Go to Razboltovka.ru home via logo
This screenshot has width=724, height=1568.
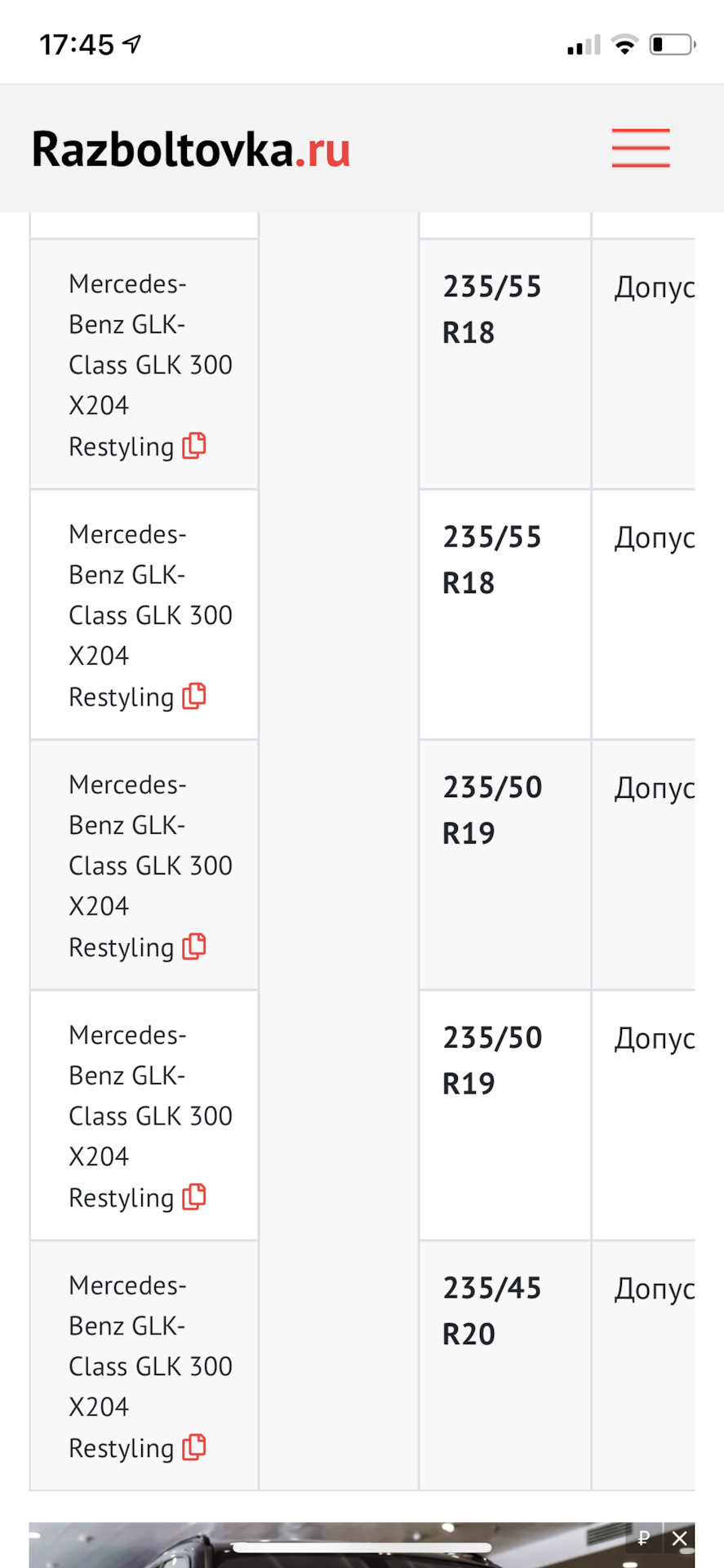click(191, 149)
